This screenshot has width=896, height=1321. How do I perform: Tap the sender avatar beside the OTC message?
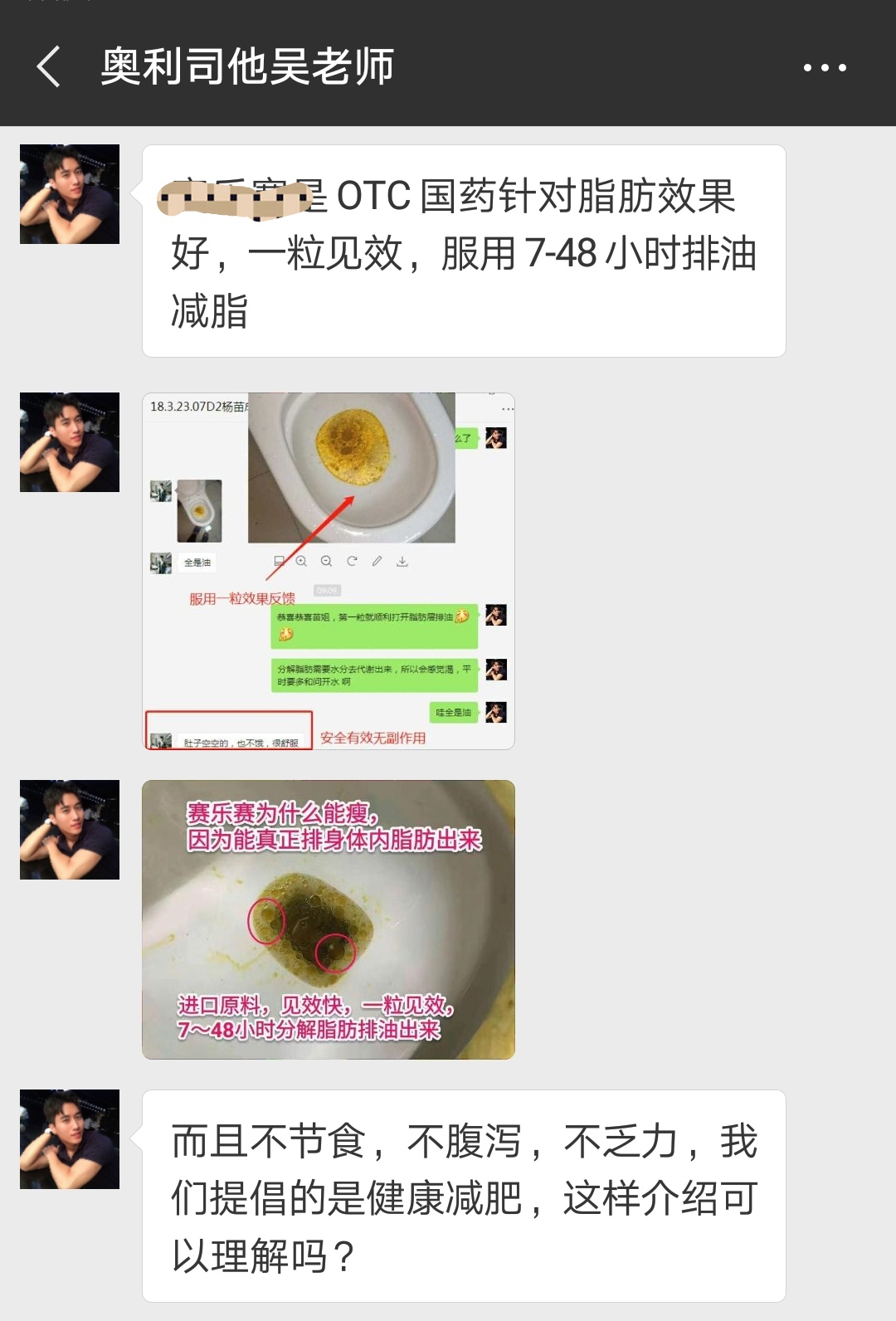pos(70,194)
